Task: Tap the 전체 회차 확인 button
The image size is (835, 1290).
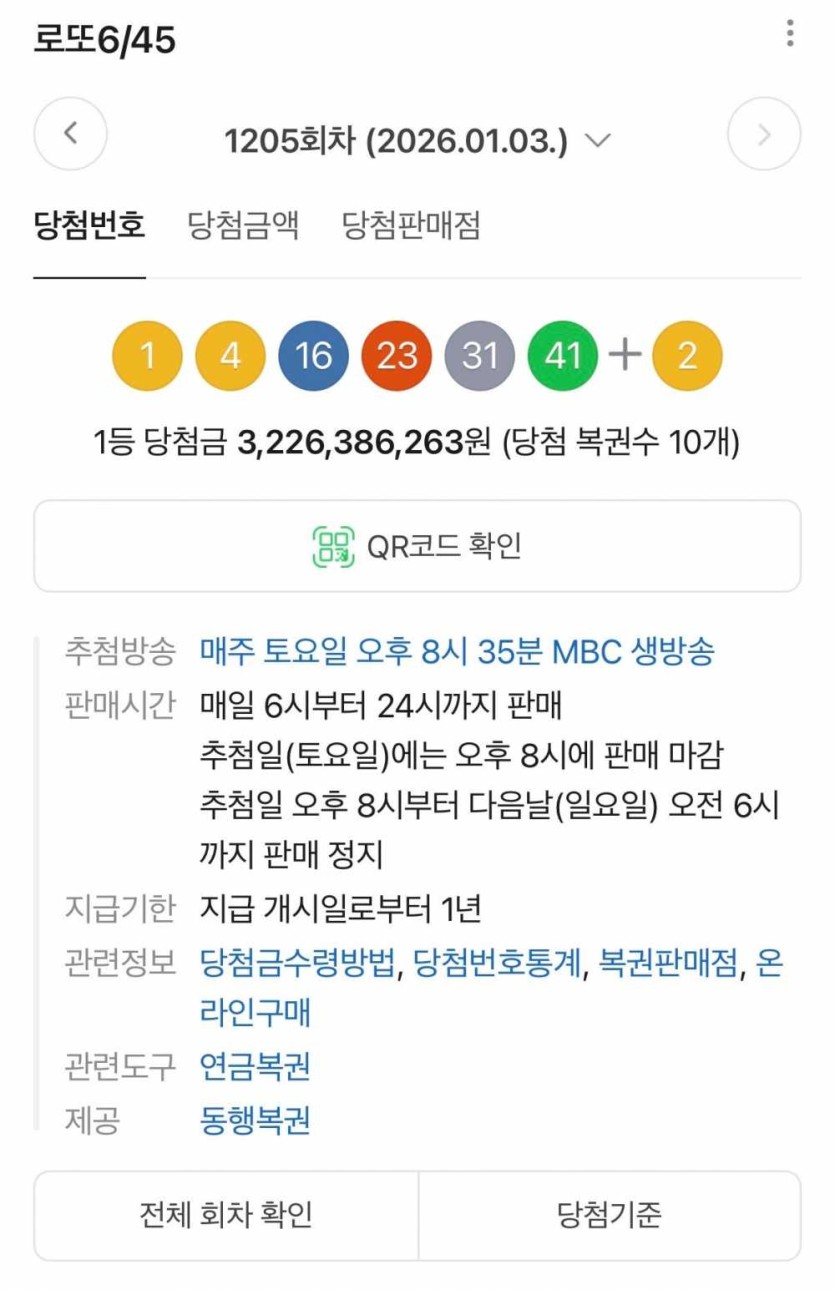Action: pyautogui.click(x=226, y=1215)
